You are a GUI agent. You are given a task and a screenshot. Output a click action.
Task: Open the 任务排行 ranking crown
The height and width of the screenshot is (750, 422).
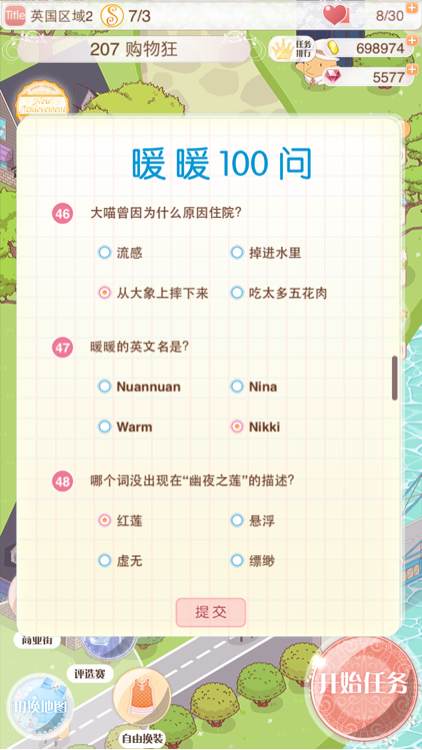click(292, 49)
